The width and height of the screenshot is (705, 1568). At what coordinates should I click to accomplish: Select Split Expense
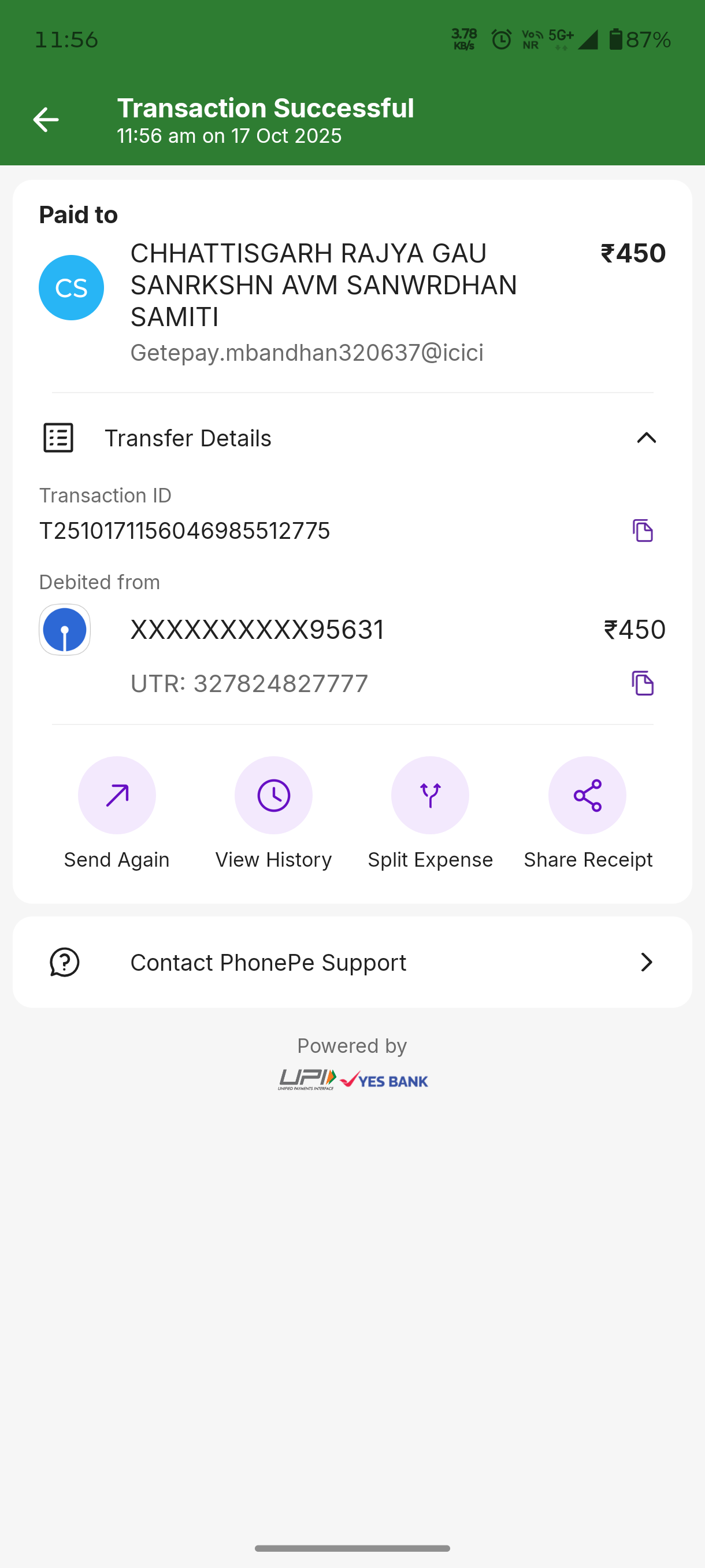pos(430,795)
